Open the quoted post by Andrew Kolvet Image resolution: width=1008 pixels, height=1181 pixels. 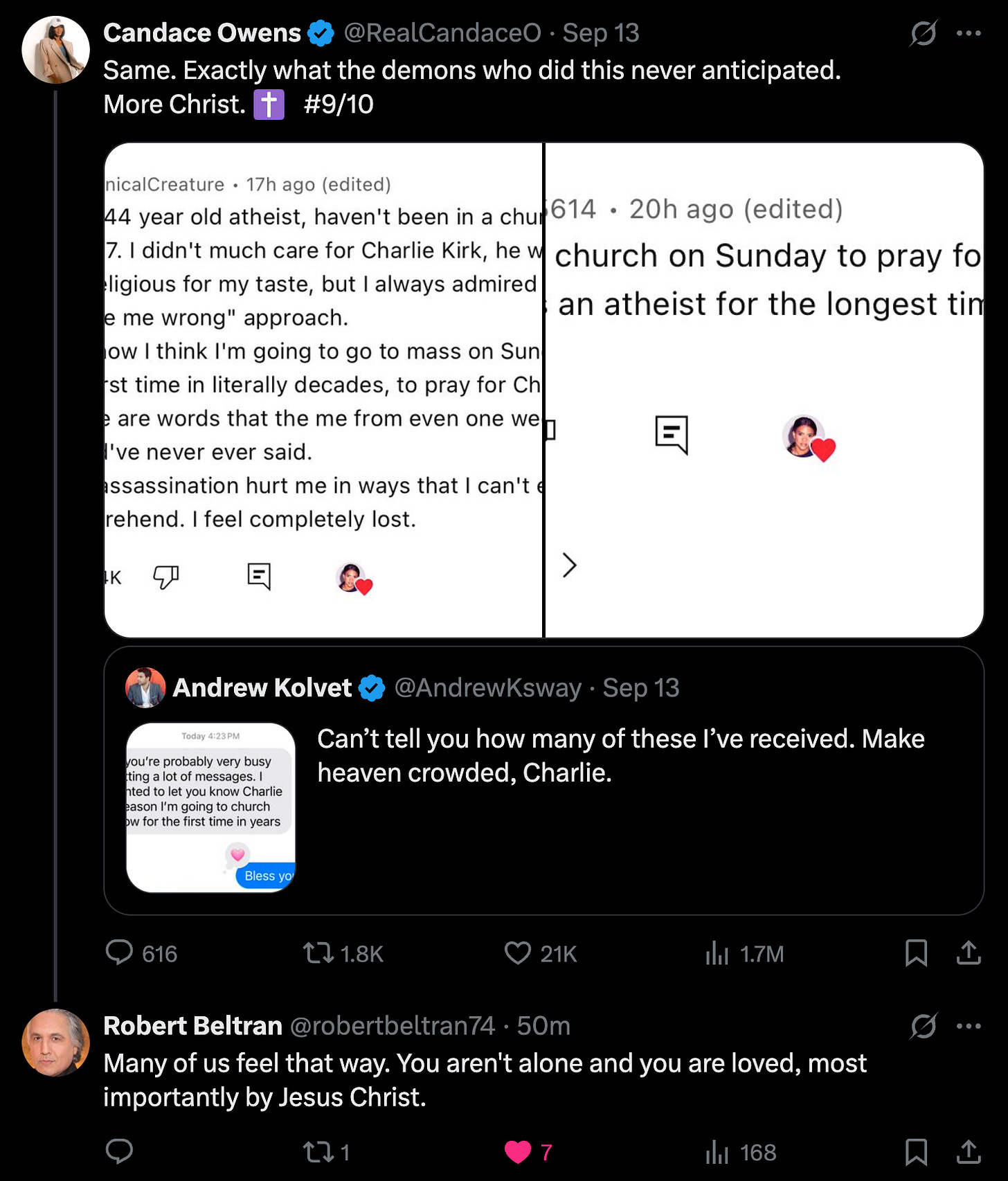543,780
